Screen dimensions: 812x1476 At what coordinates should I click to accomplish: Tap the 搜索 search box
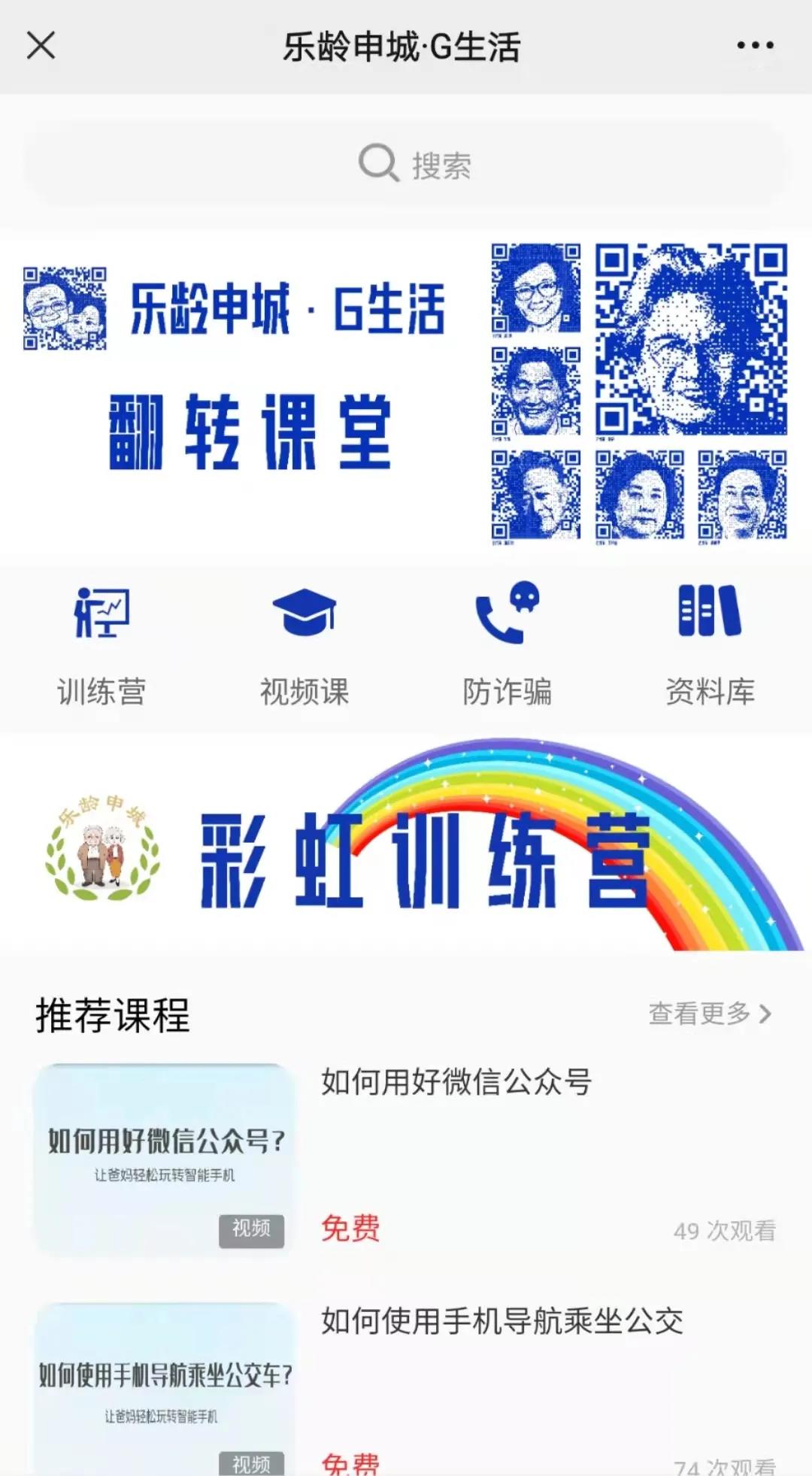(406, 164)
